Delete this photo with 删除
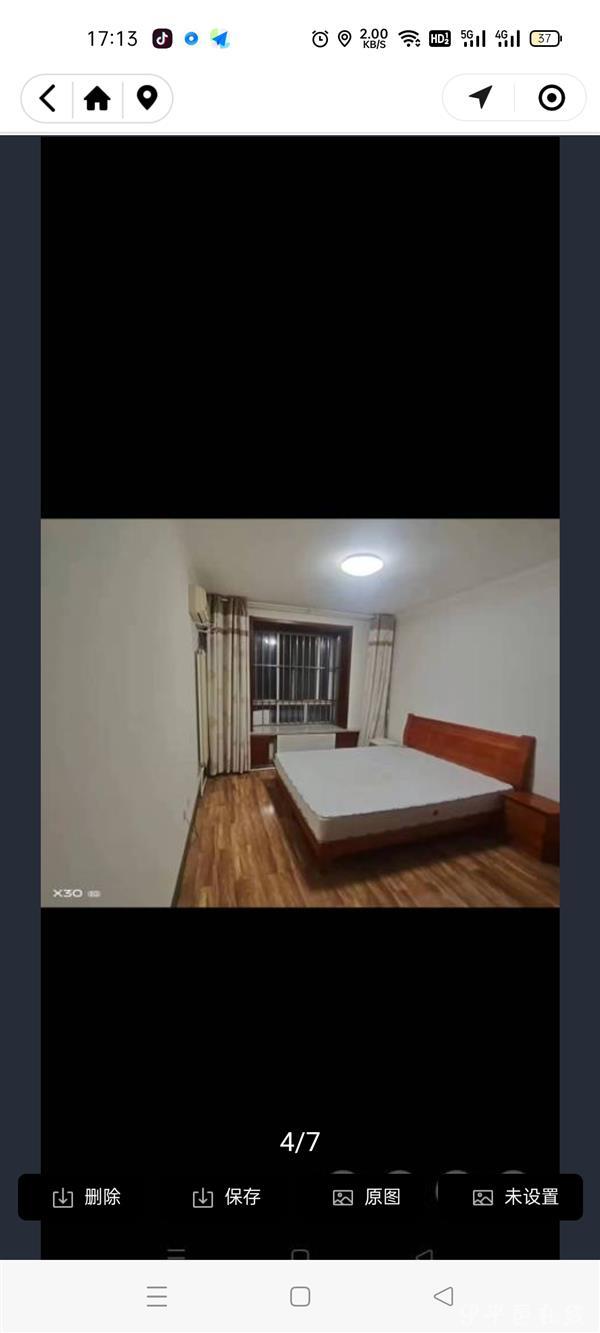This screenshot has height=1333, width=600. [x=87, y=1197]
